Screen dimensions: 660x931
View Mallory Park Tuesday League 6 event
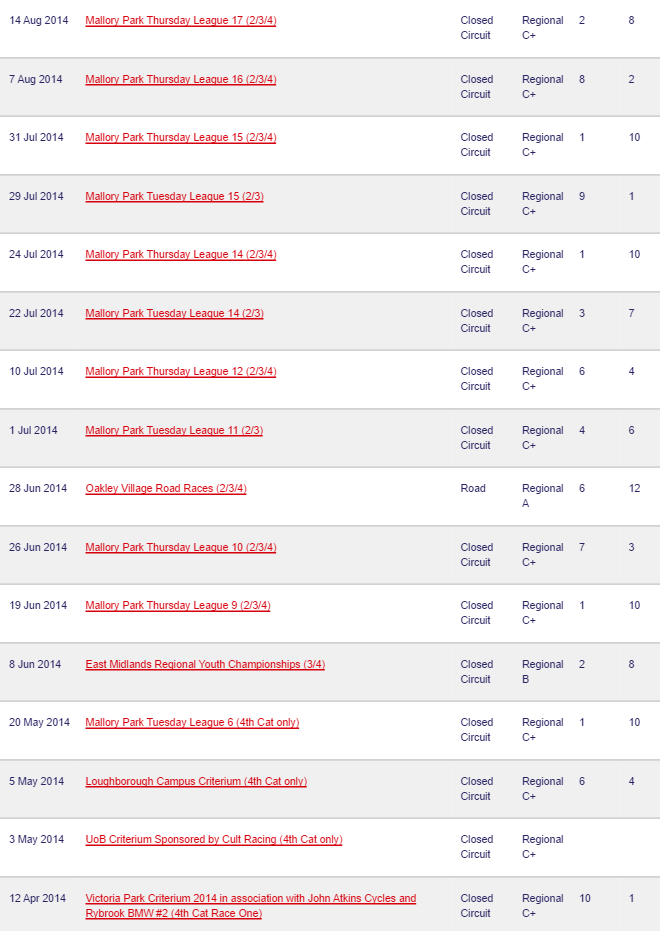point(192,722)
